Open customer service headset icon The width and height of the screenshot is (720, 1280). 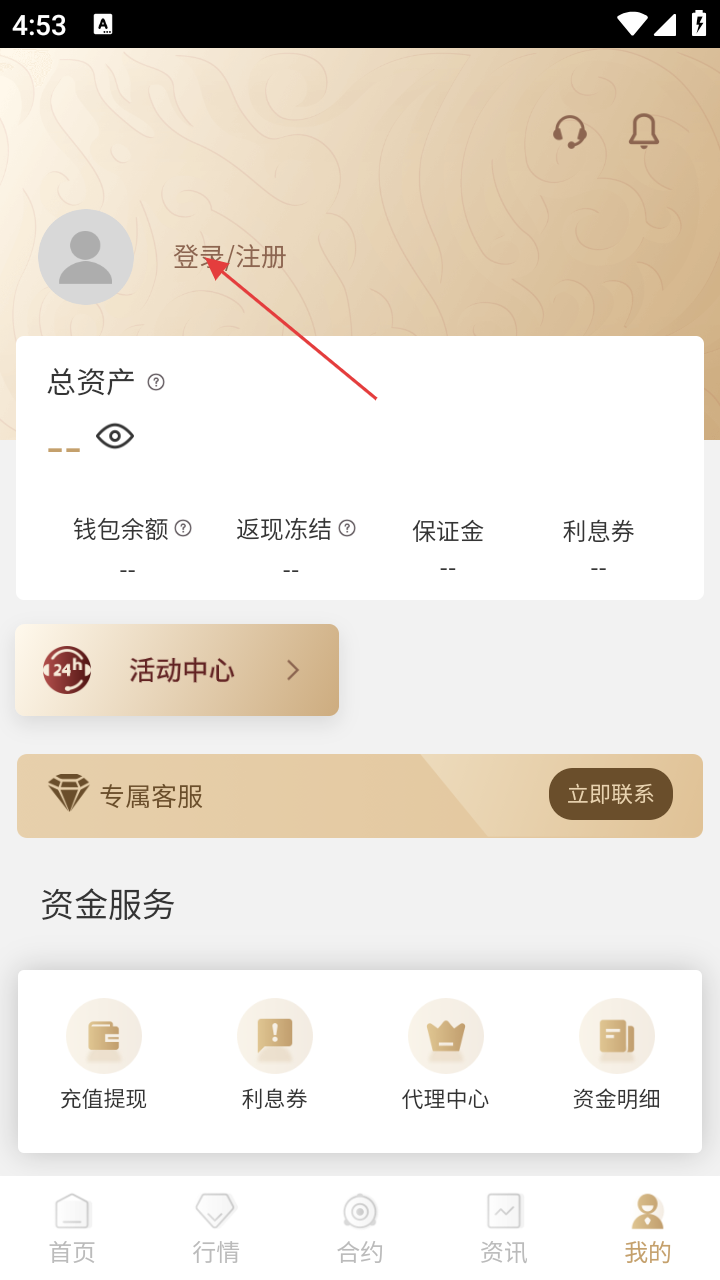570,131
